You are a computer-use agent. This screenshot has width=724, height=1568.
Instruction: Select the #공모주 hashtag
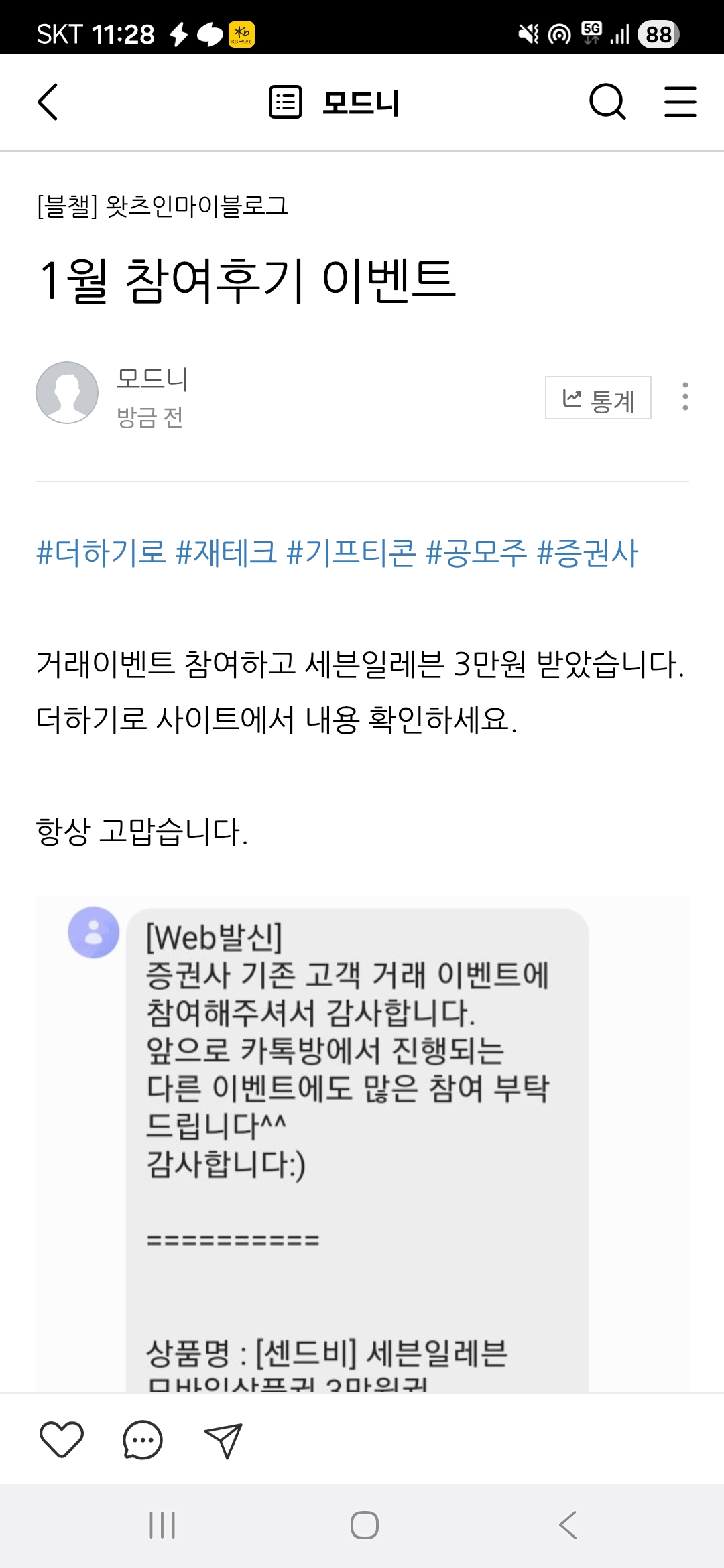[x=476, y=553]
